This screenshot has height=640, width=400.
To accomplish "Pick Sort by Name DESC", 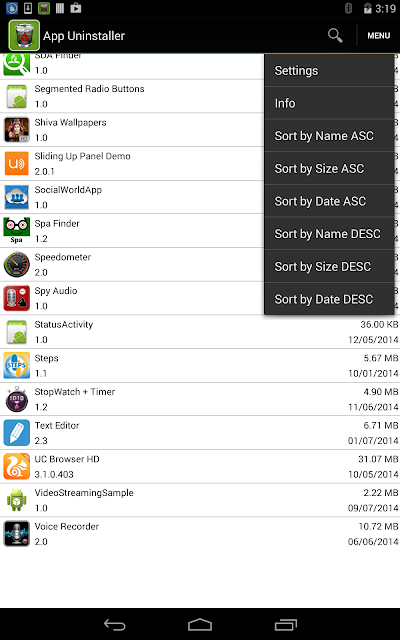I will 329,234.
